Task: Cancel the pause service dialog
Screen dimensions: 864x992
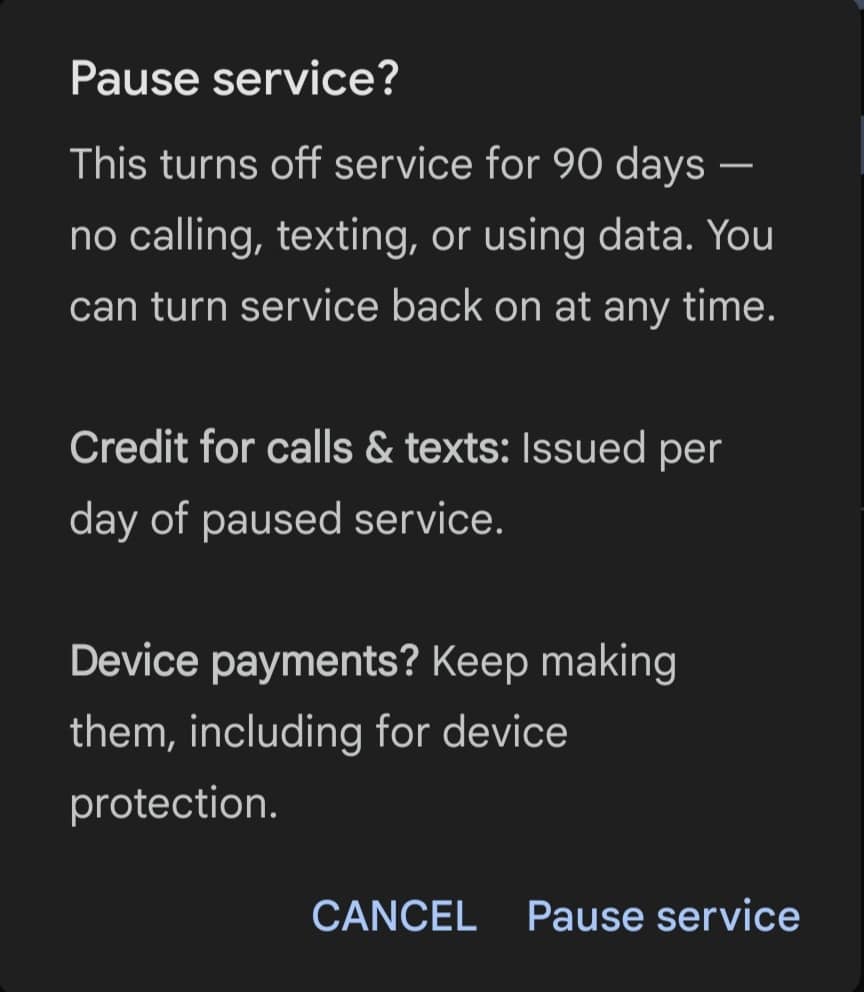Action: point(394,916)
